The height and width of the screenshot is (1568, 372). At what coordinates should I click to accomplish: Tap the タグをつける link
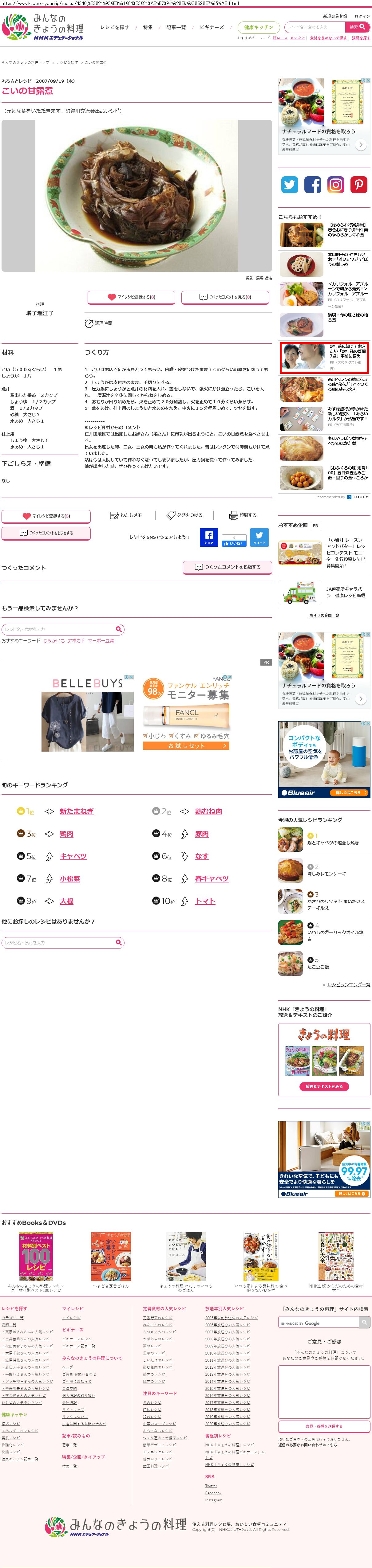pyautogui.click(x=185, y=515)
